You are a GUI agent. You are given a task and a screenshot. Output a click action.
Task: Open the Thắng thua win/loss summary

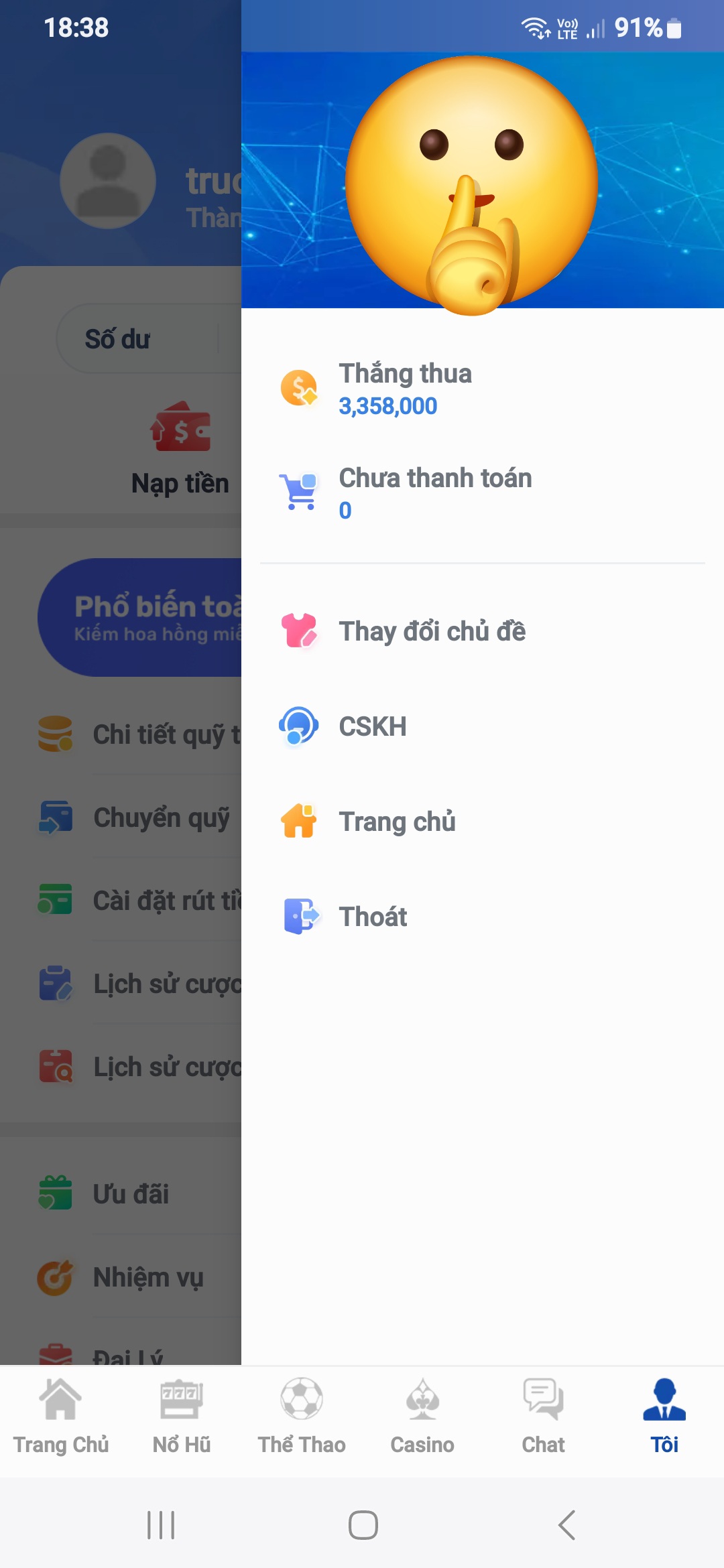click(483, 389)
